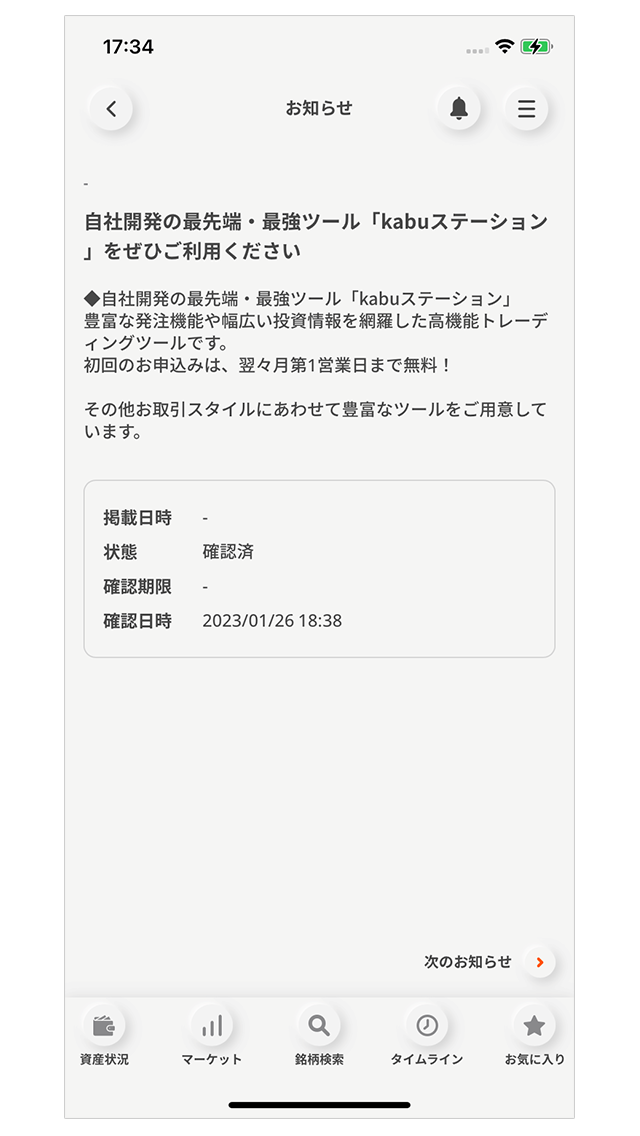This screenshot has width=640, height=1136.
Task: Open the 銘柄検索 tab
Action: click(x=319, y=1036)
